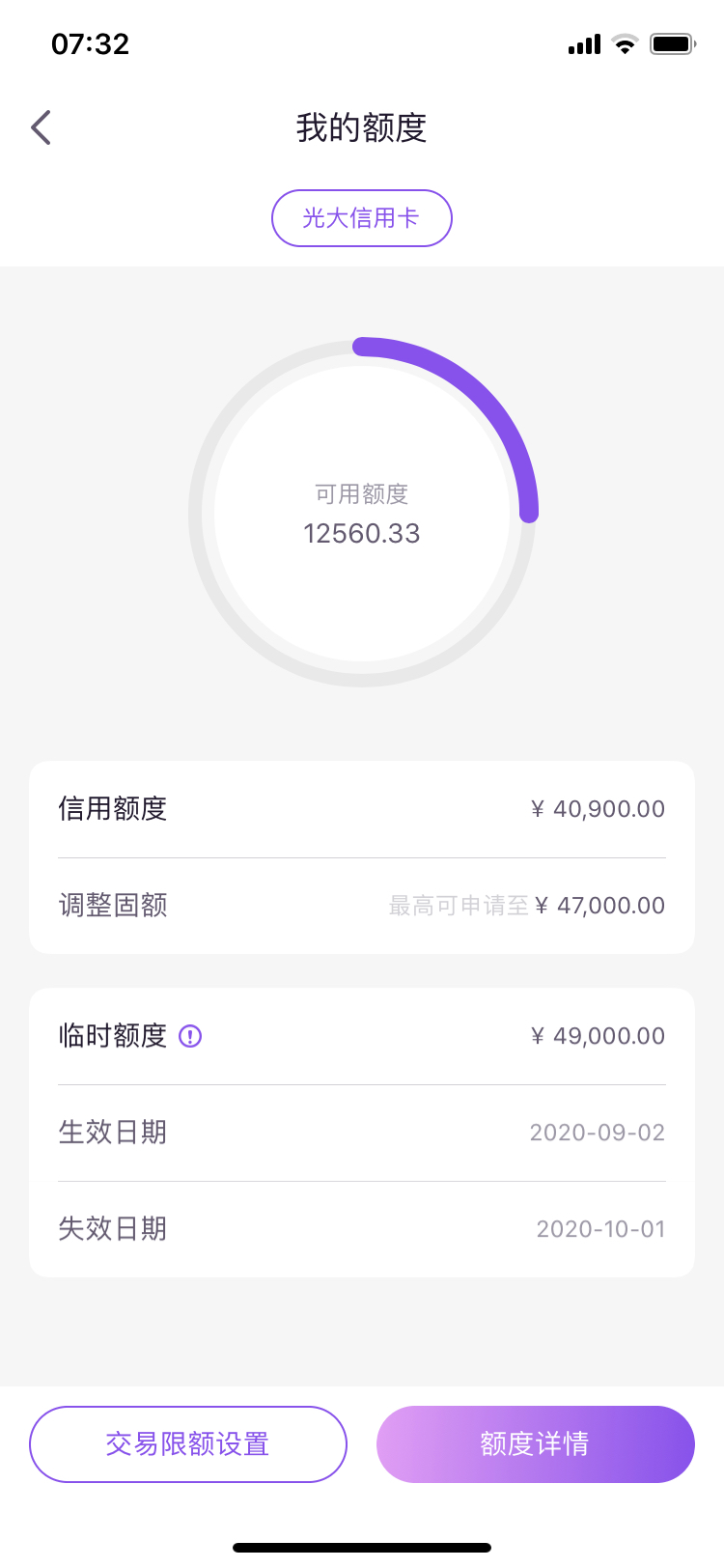View 额度详情
Viewport: 724px width, 1568px height.
pyautogui.click(x=536, y=1444)
